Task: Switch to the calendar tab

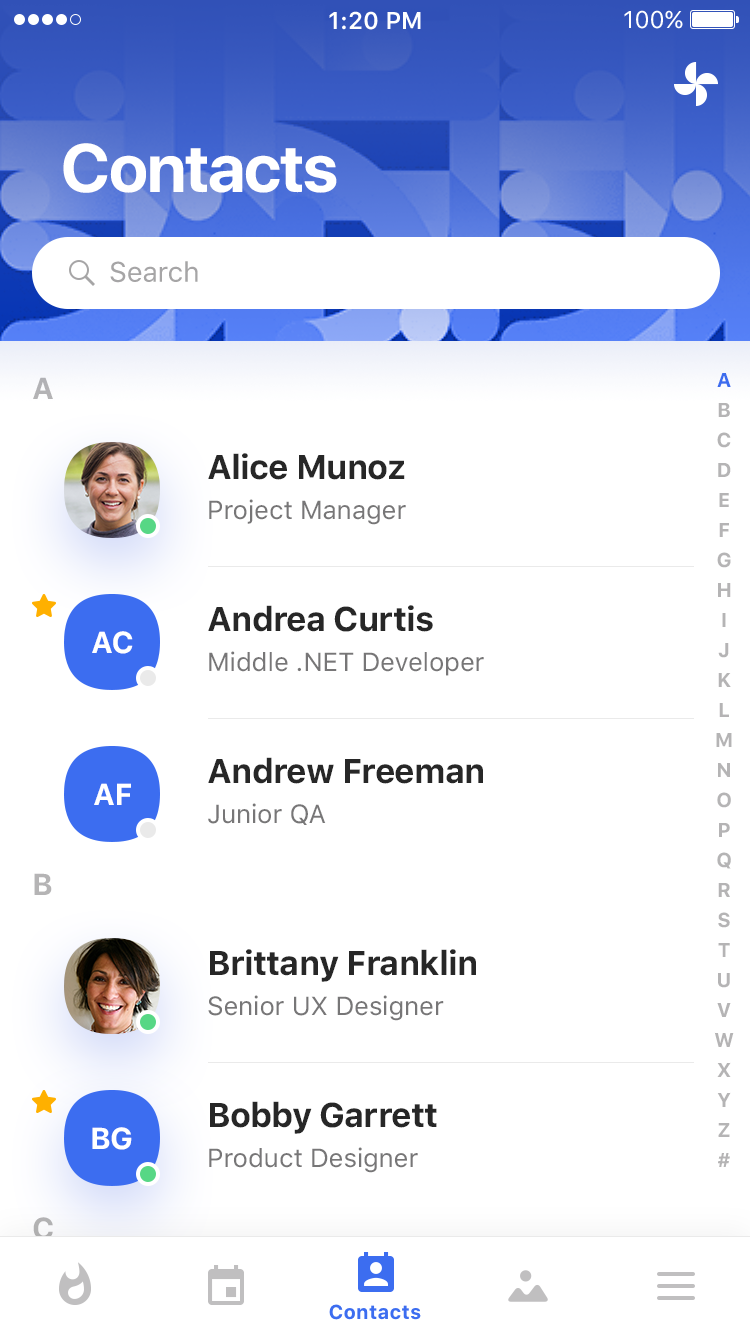Action: point(225,1285)
